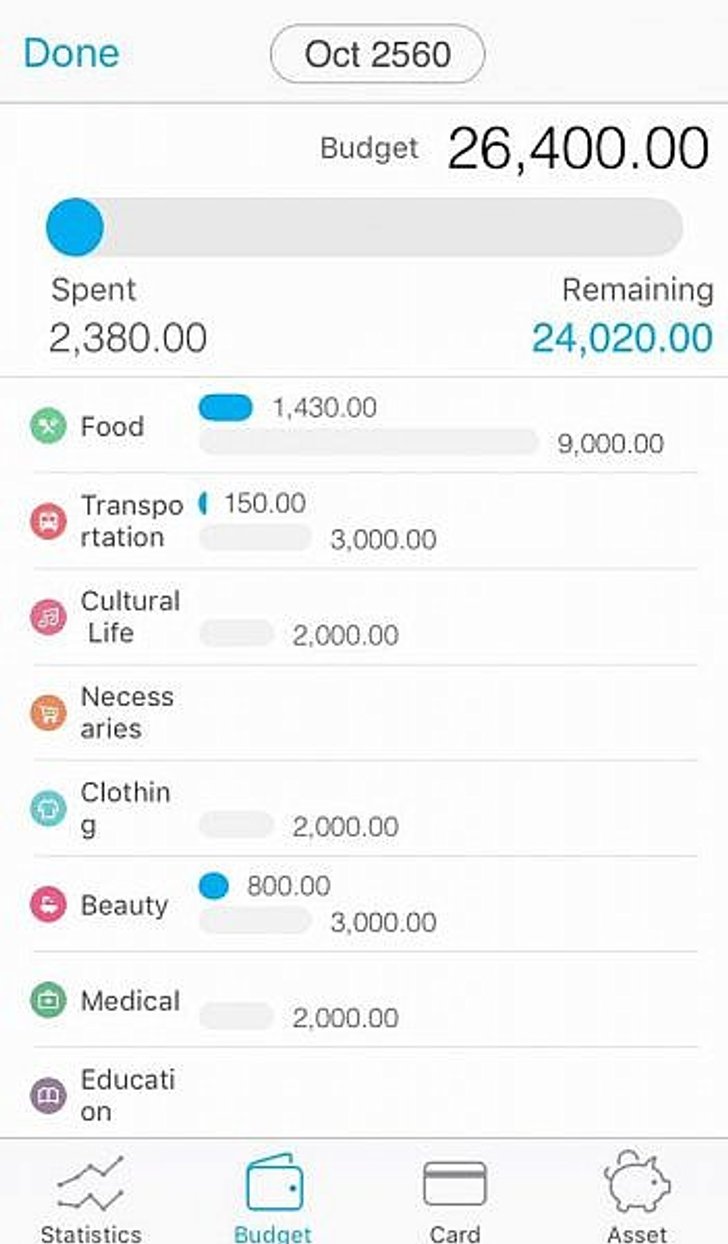Select the Transportation budget row

[x=364, y=521]
